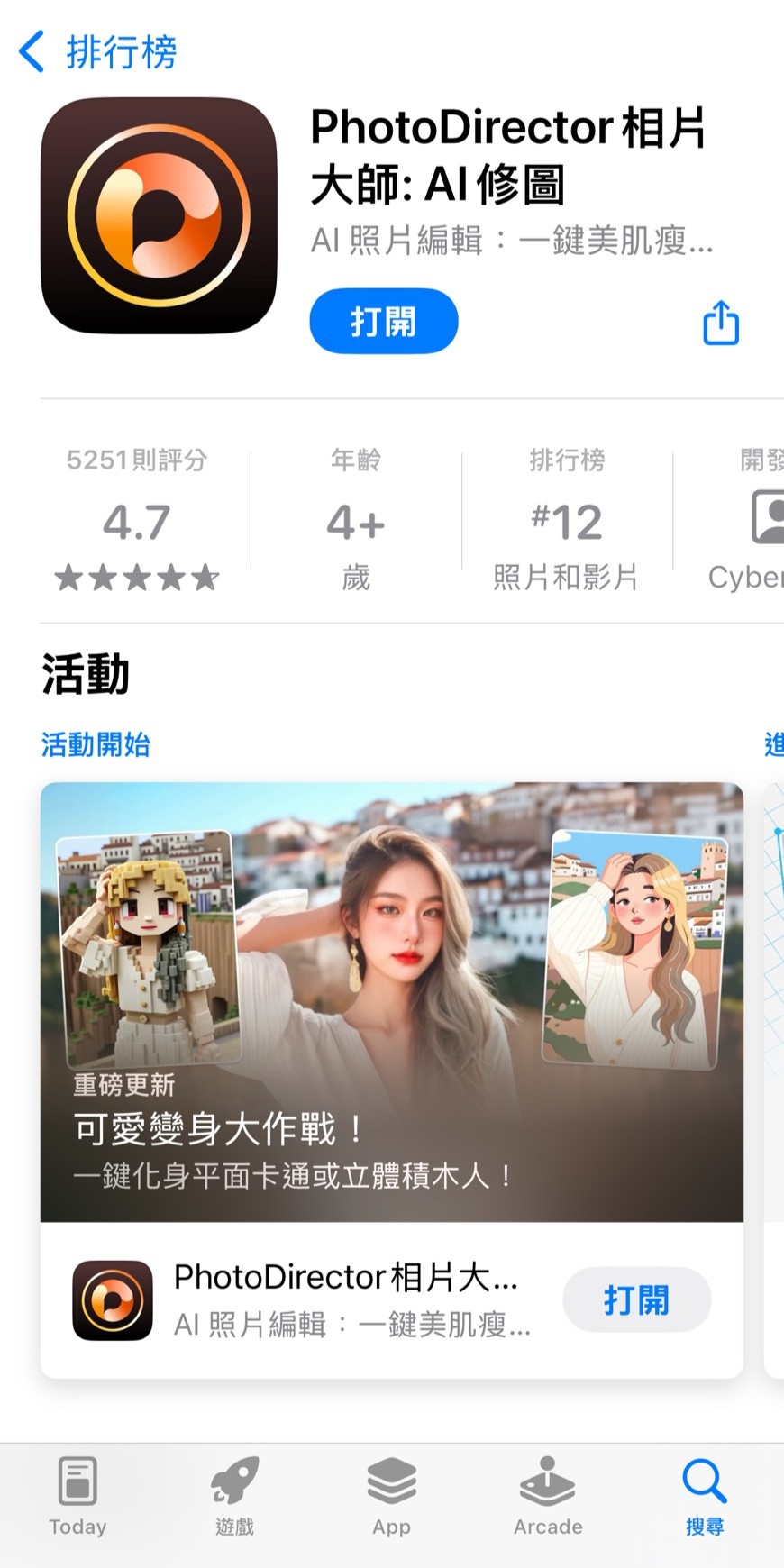The image size is (784, 1568).
Task: Share the PhotoDirector app
Action: point(720,323)
